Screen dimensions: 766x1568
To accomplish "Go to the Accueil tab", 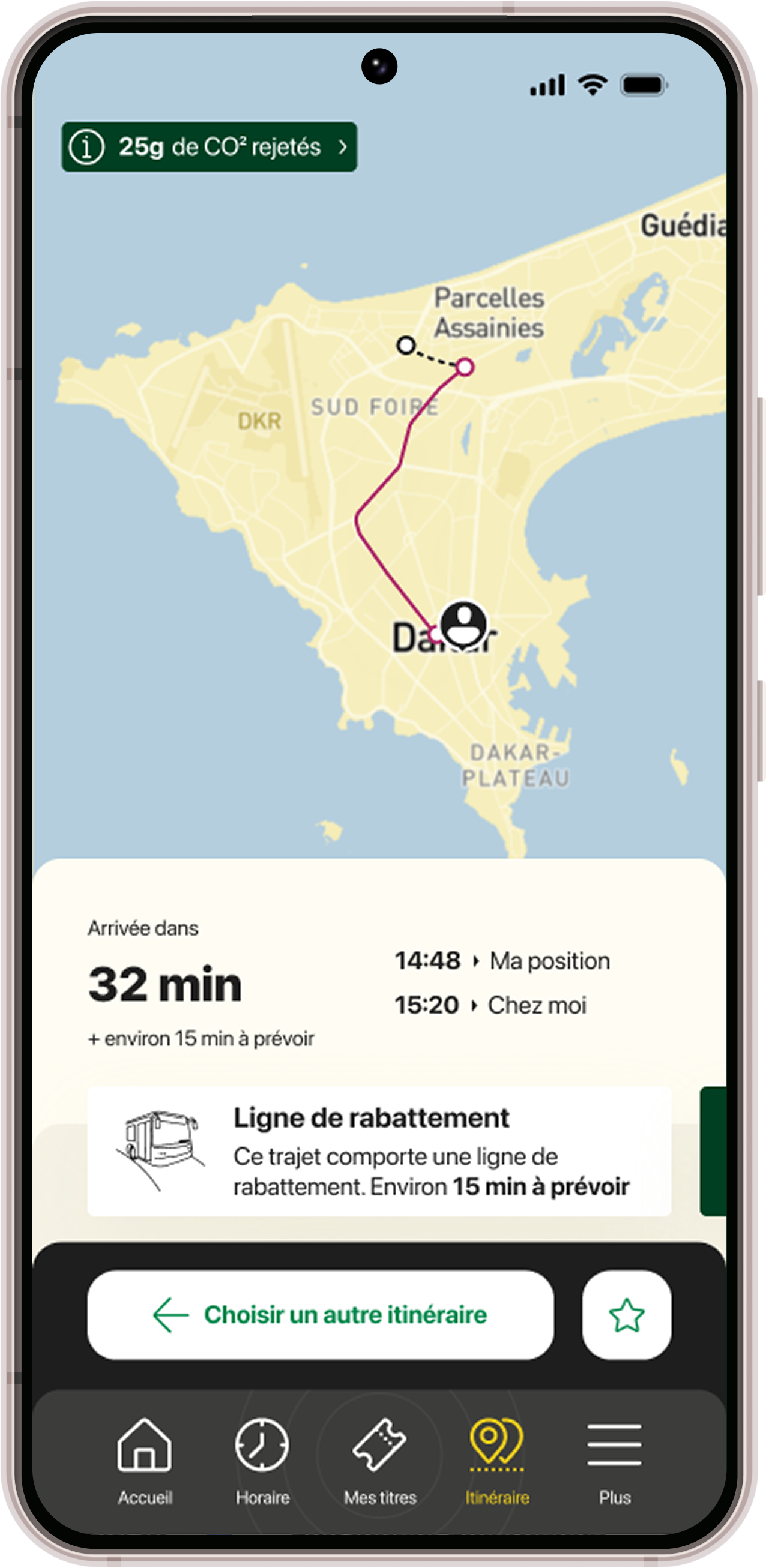I will pos(144,1459).
